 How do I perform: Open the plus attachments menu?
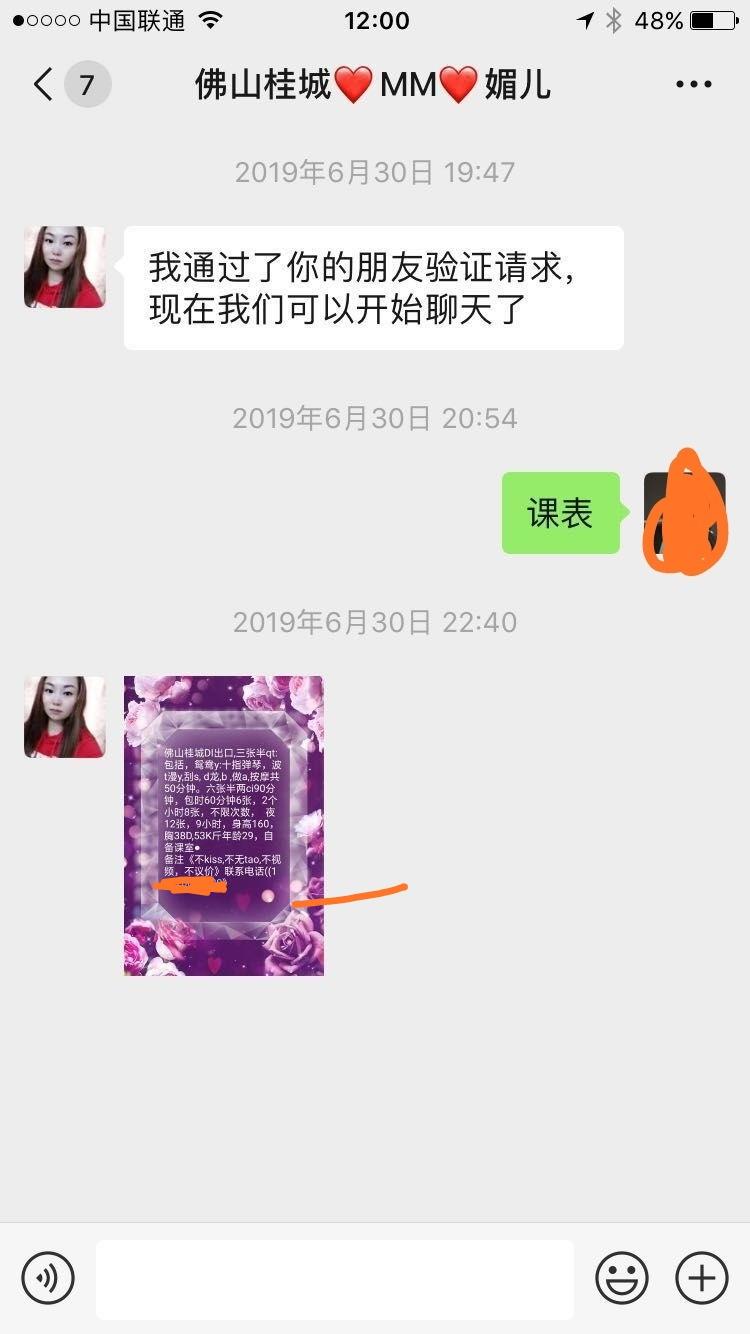point(702,1278)
